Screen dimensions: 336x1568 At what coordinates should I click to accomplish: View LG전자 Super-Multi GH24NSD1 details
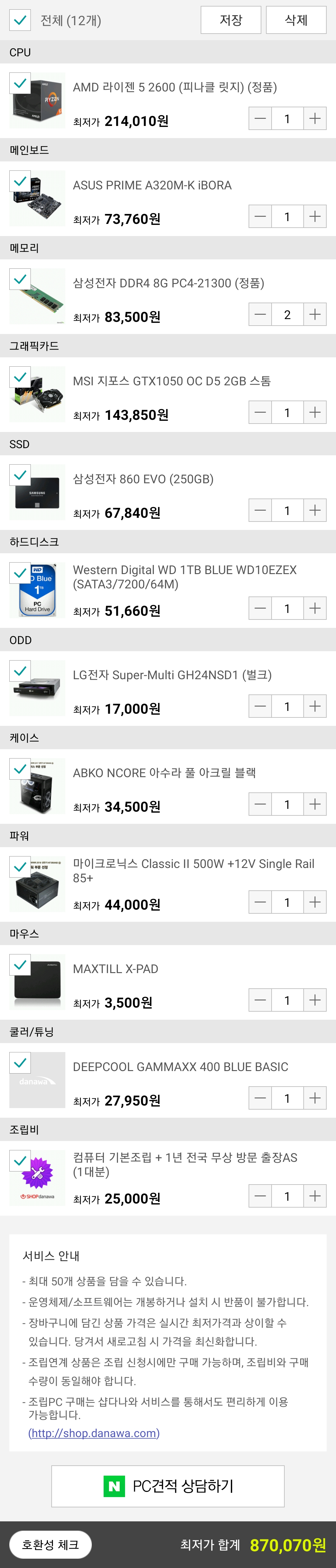click(172, 675)
